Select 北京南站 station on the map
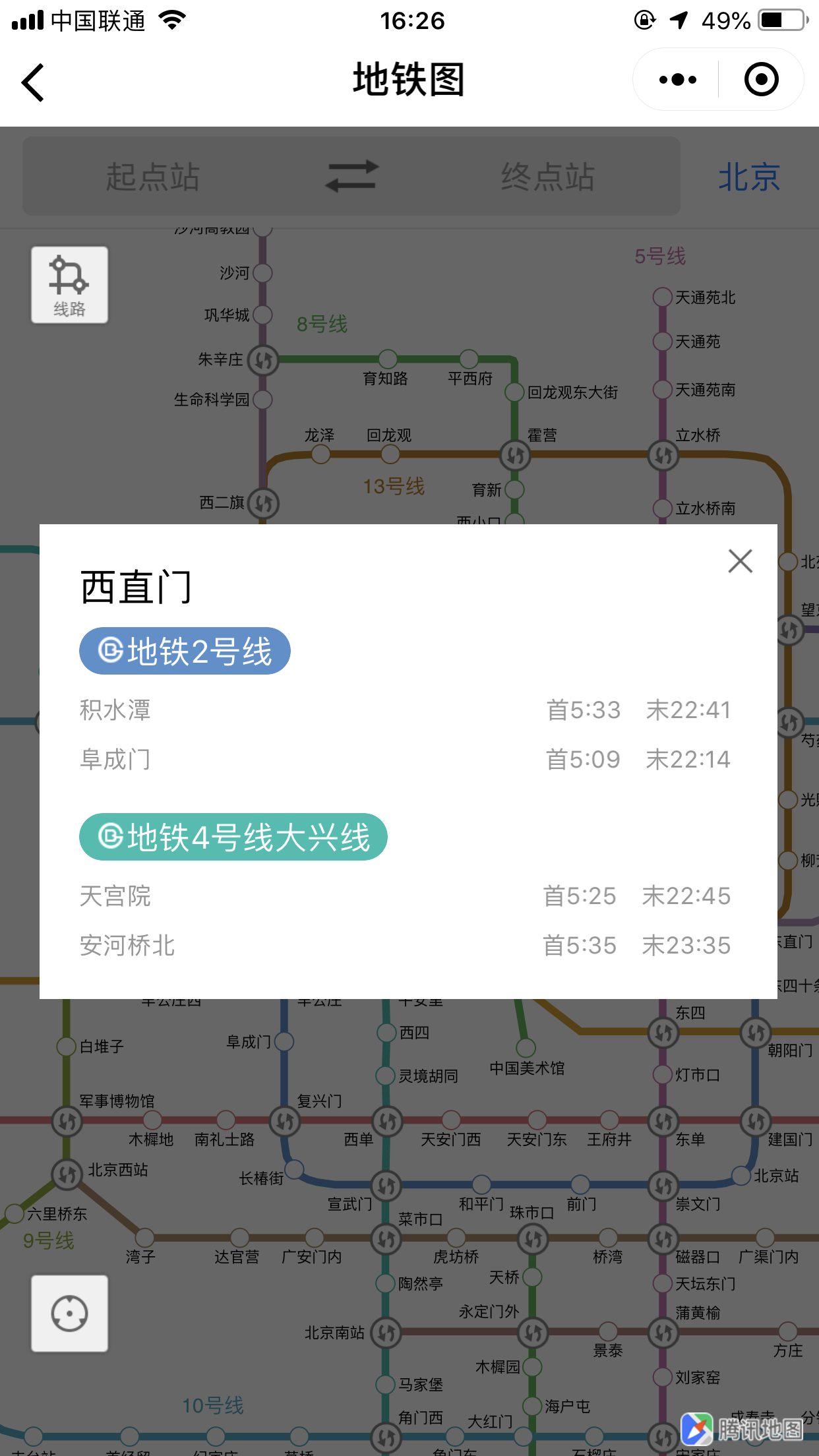Image resolution: width=819 pixels, height=1456 pixels. (386, 1333)
